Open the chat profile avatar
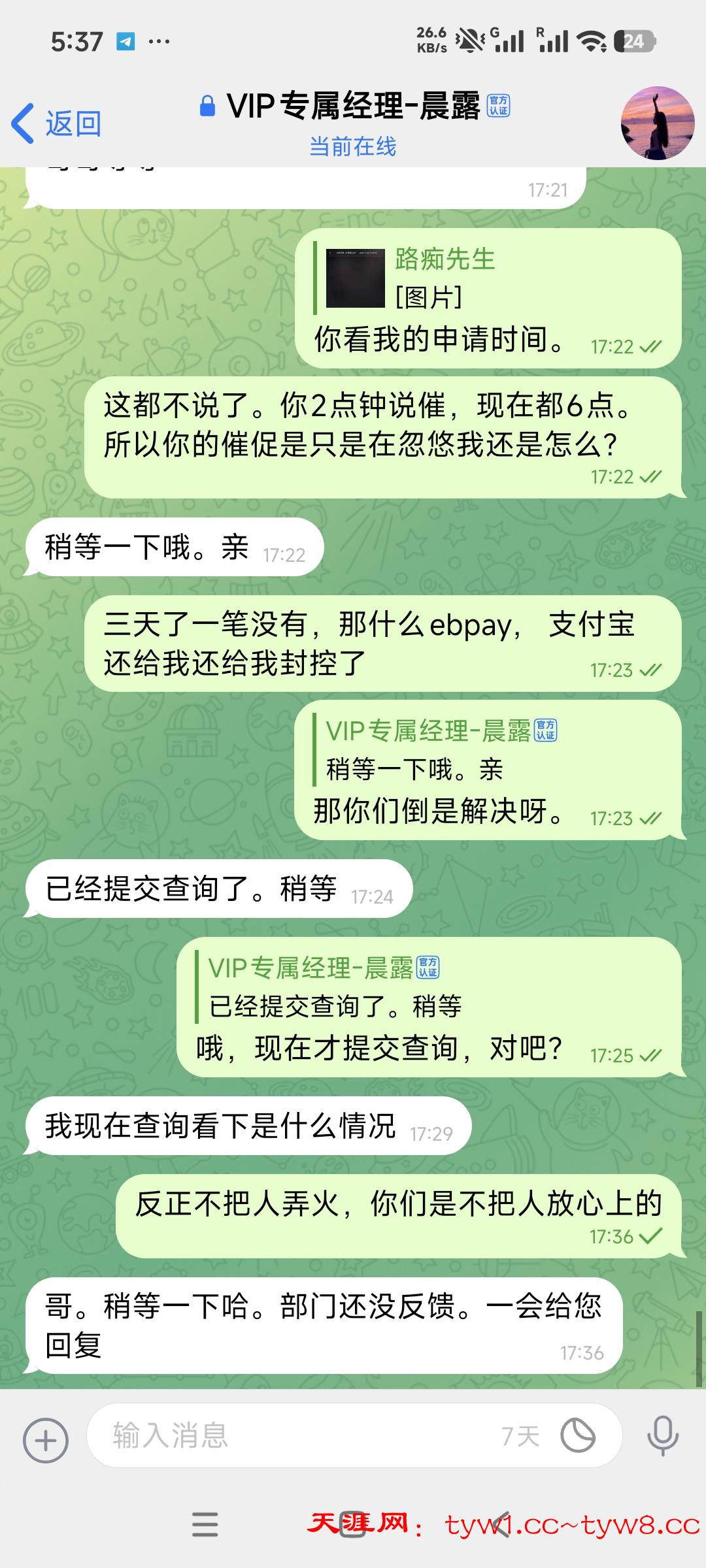Screen dimensions: 706x1568 656,123
